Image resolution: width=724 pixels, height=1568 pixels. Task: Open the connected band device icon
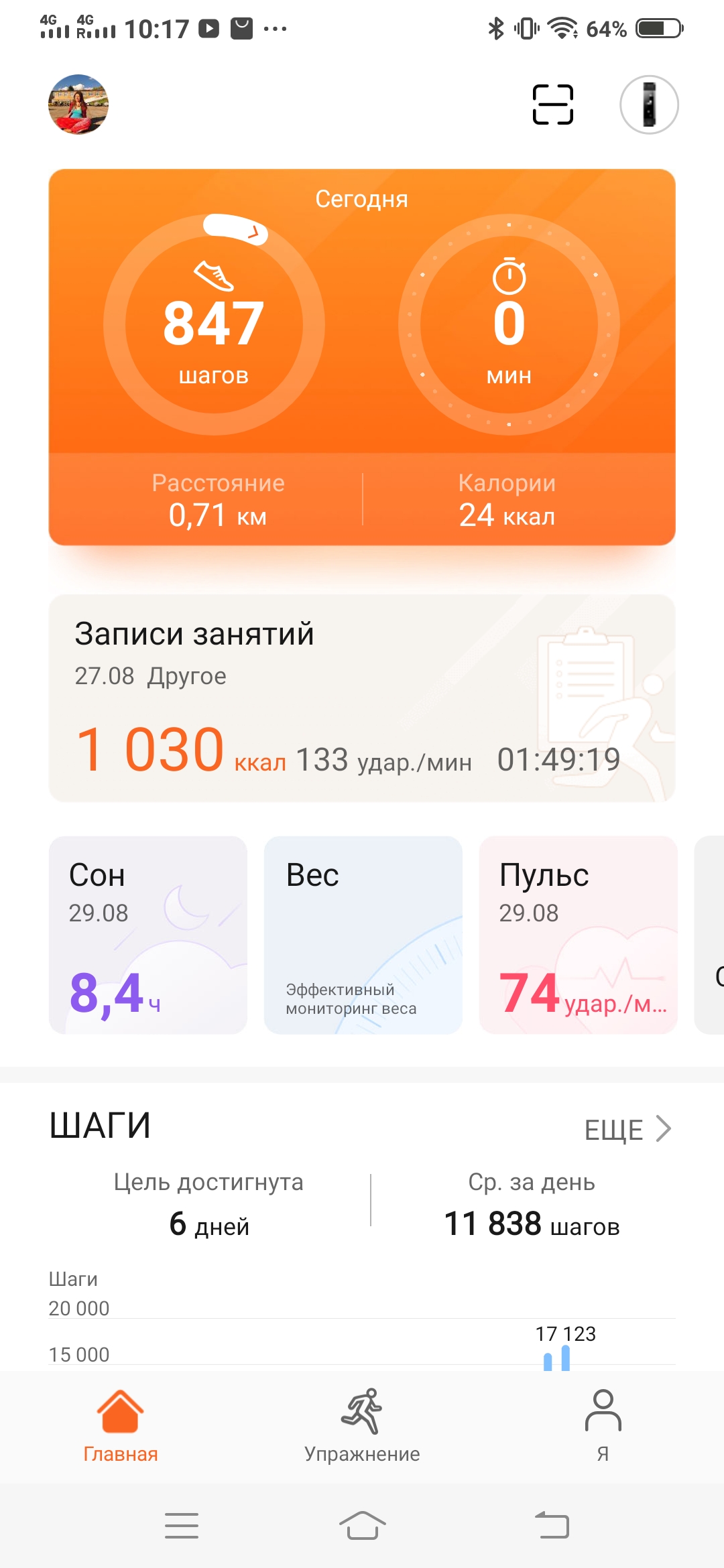pyautogui.click(x=648, y=105)
